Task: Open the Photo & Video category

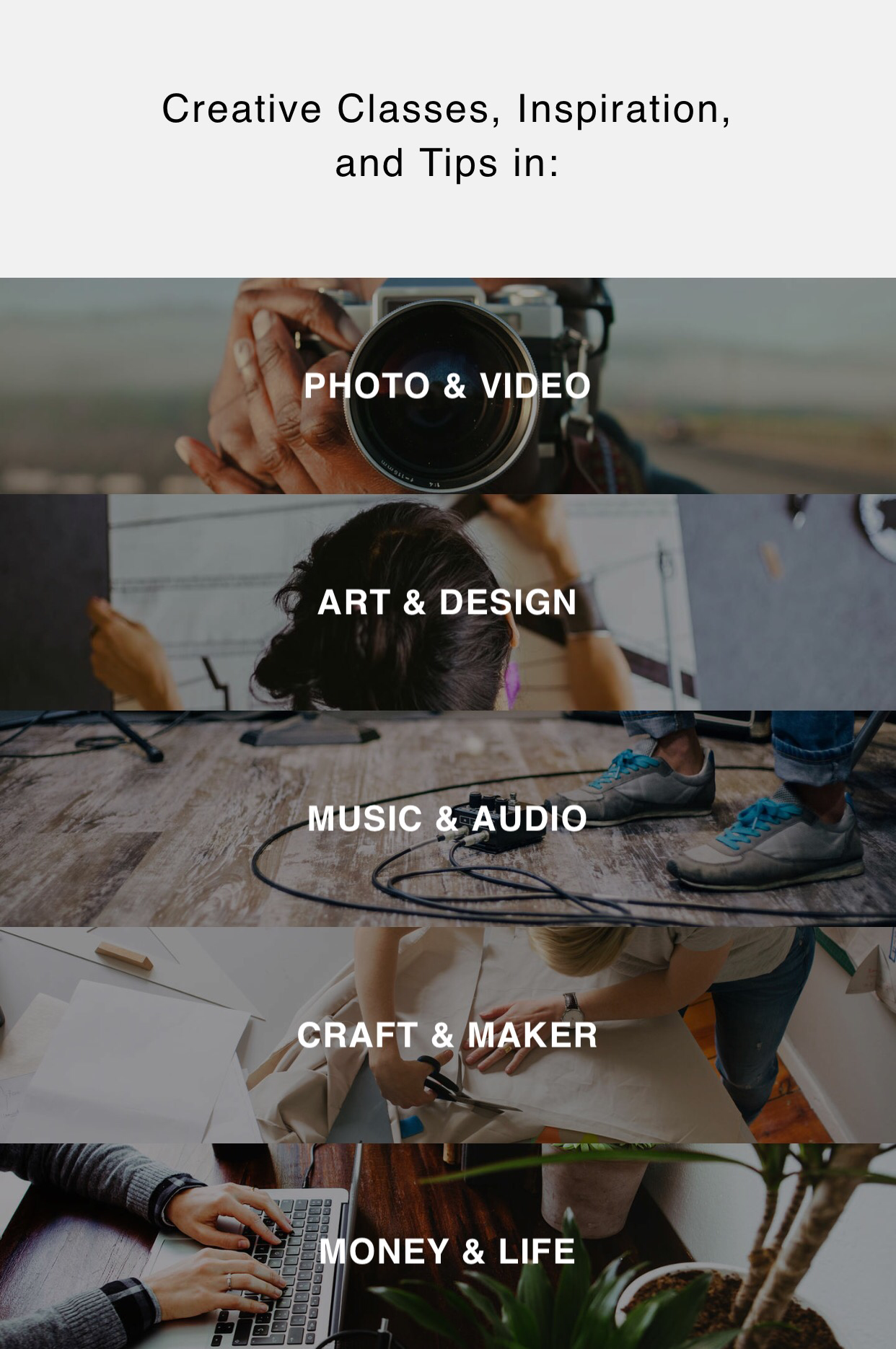Action: pos(447,386)
